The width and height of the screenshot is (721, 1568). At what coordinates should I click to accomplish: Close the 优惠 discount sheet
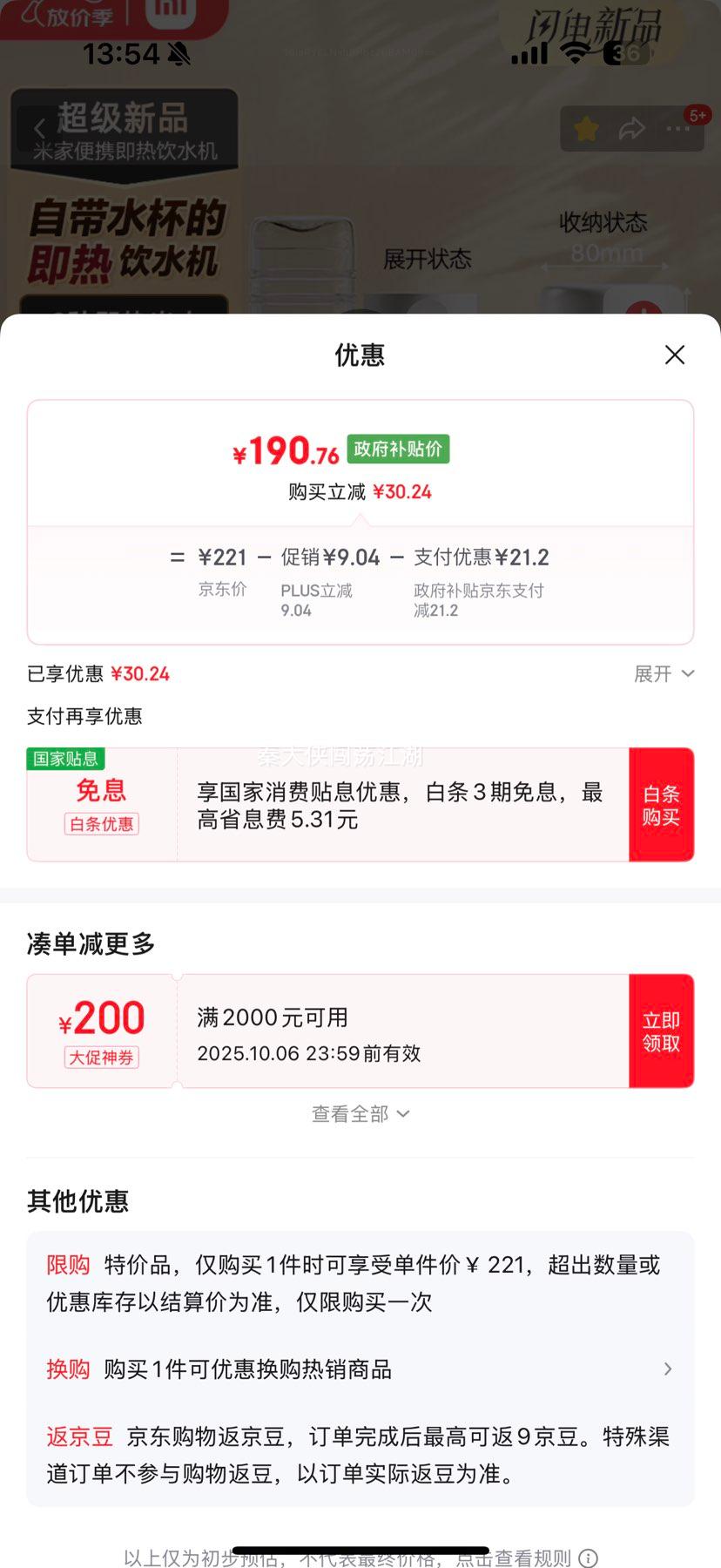[x=675, y=355]
